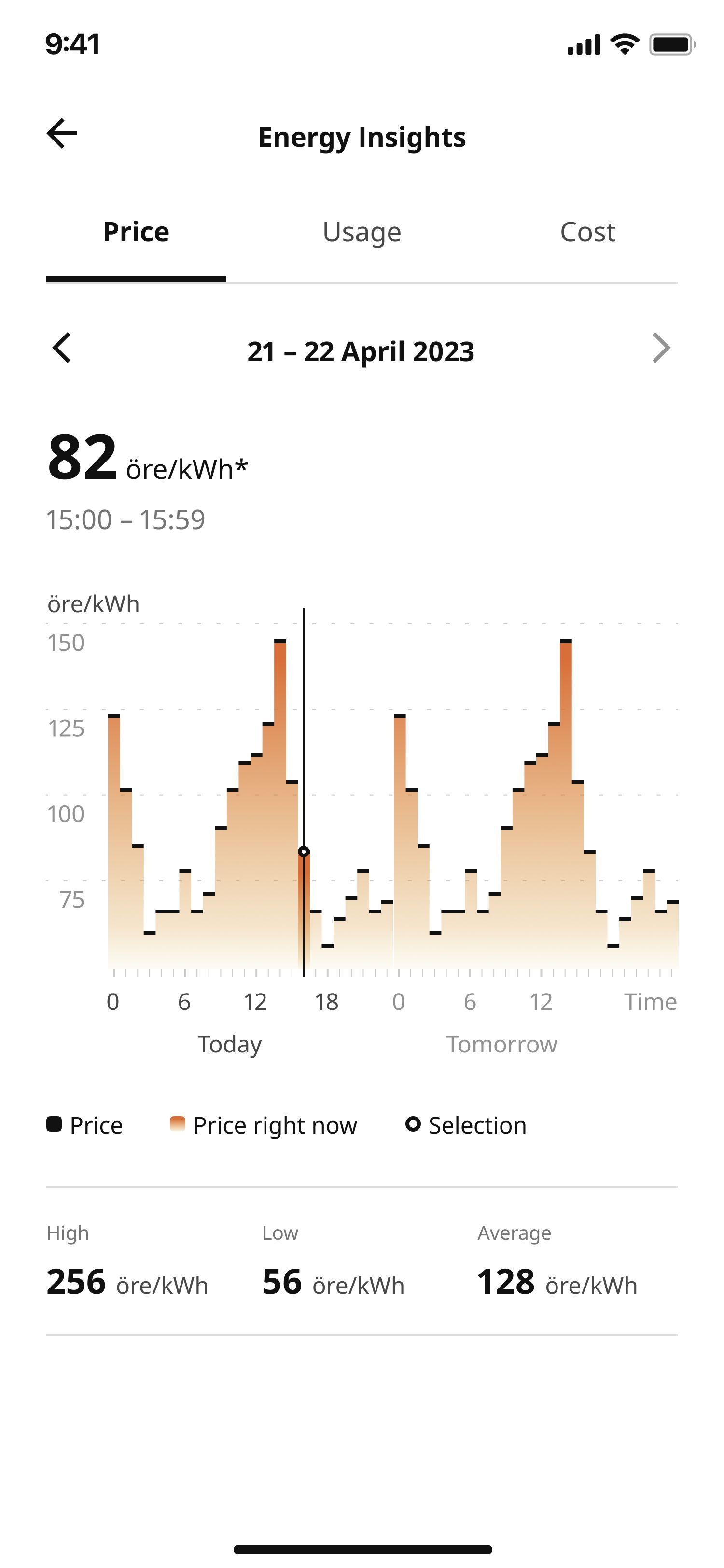724x1568 pixels.
Task: Go to the next date range
Action: coord(661,348)
